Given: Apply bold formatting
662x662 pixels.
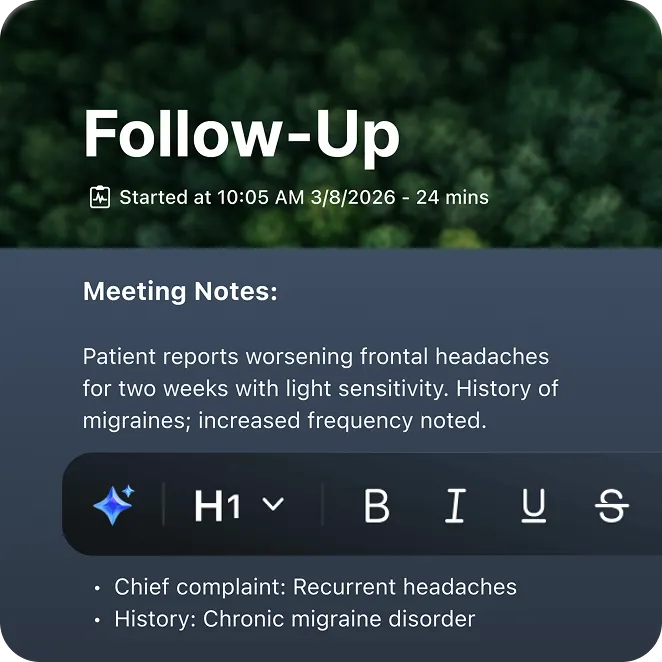Looking at the screenshot, I should (x=376, y=506).
